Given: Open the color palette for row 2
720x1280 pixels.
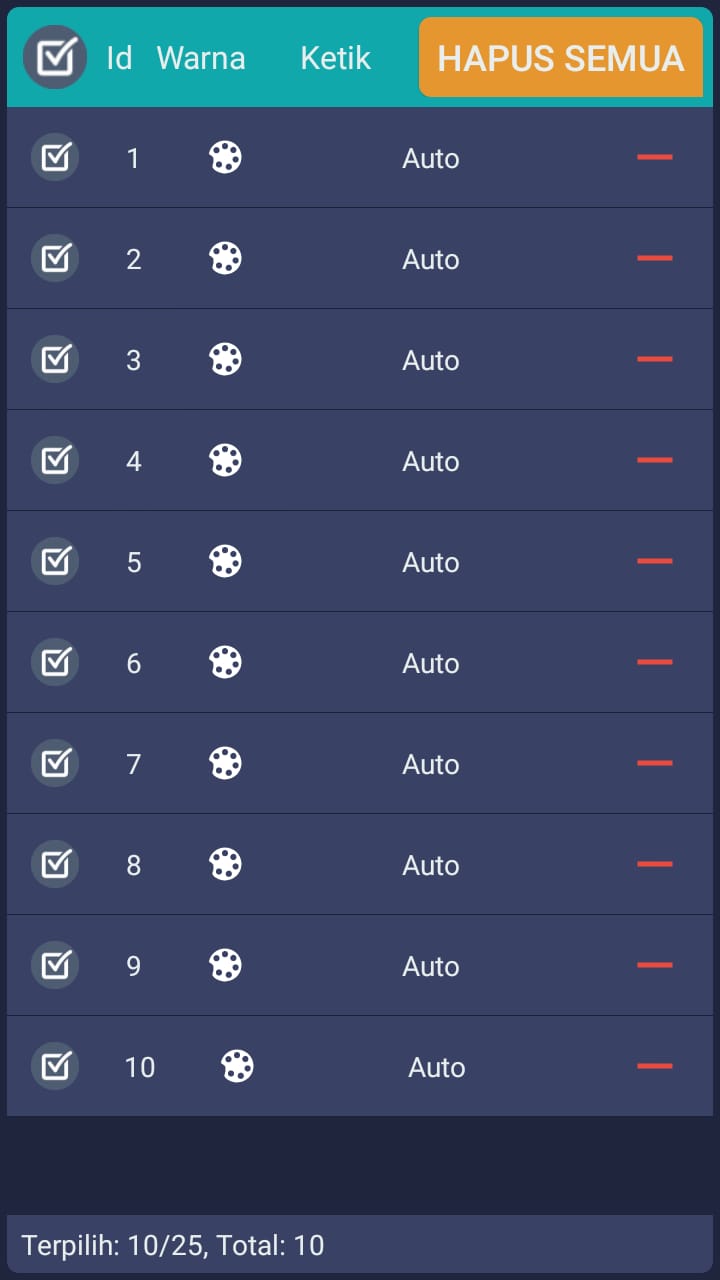Looking at the screenshot, I should (x=225, y=259).
